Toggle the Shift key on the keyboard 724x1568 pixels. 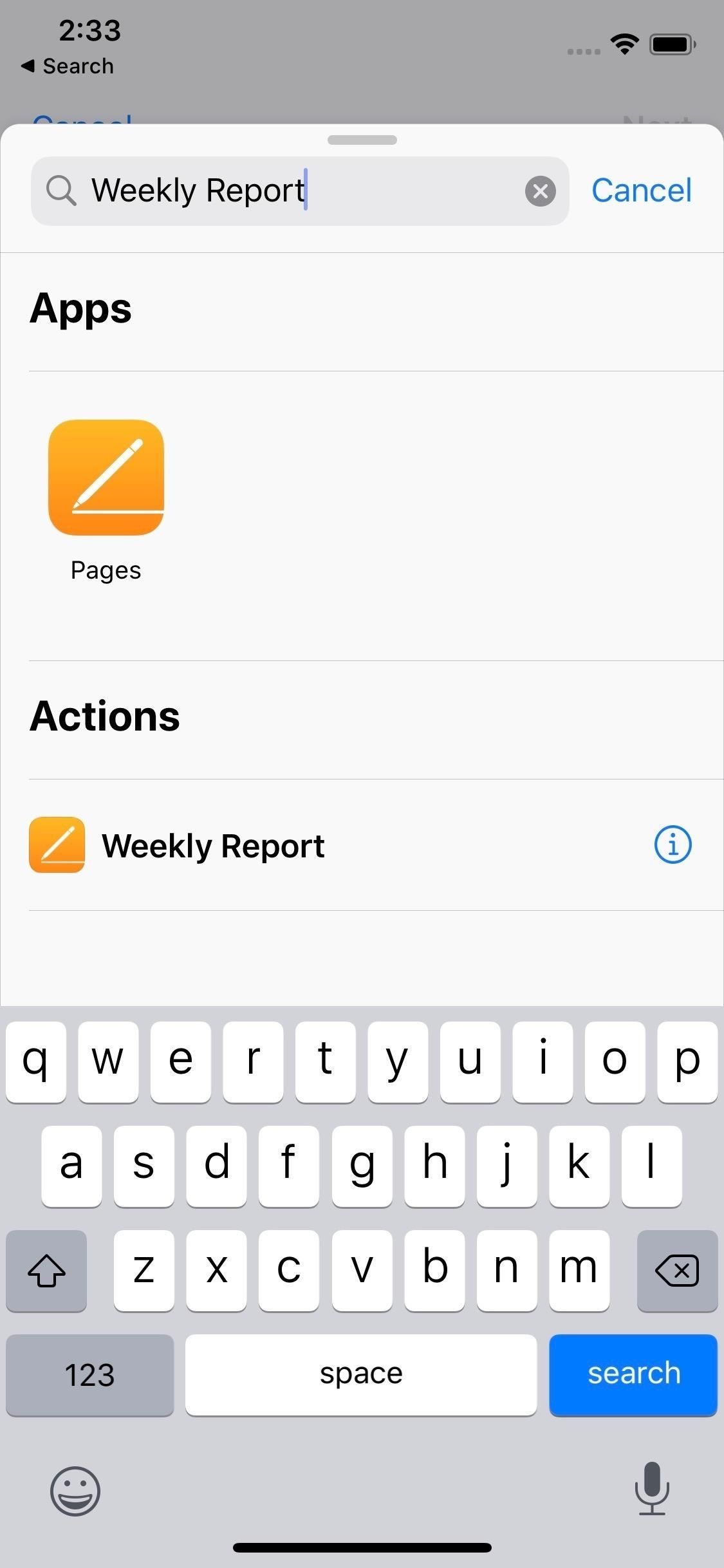(x=46, y=1271)
